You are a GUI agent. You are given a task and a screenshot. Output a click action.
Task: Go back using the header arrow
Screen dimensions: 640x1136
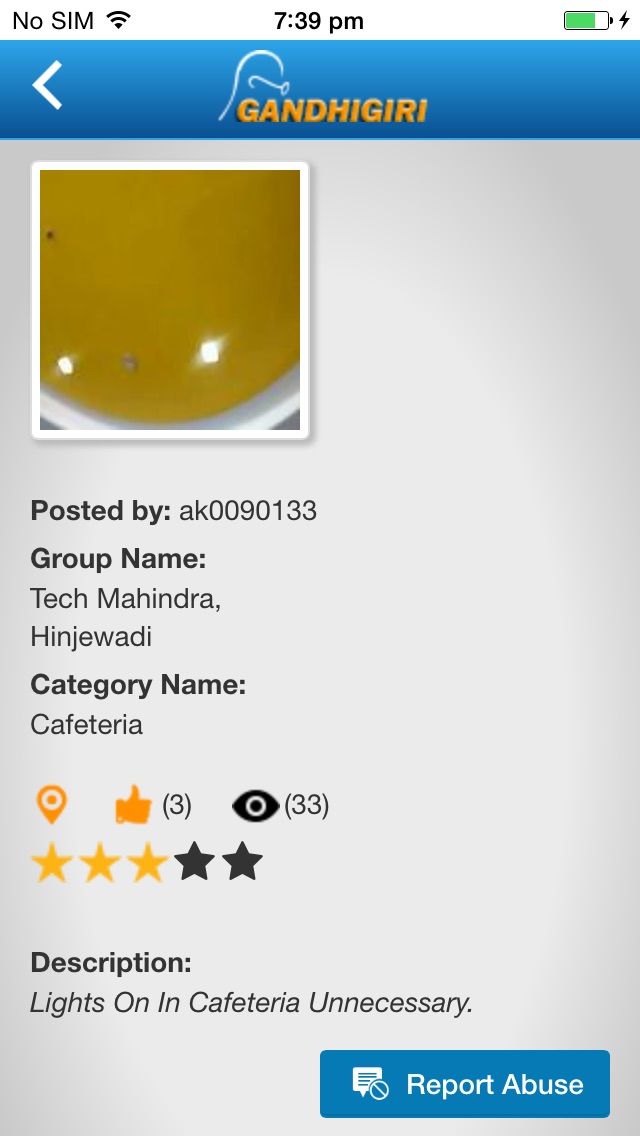(x=47, y=85)
